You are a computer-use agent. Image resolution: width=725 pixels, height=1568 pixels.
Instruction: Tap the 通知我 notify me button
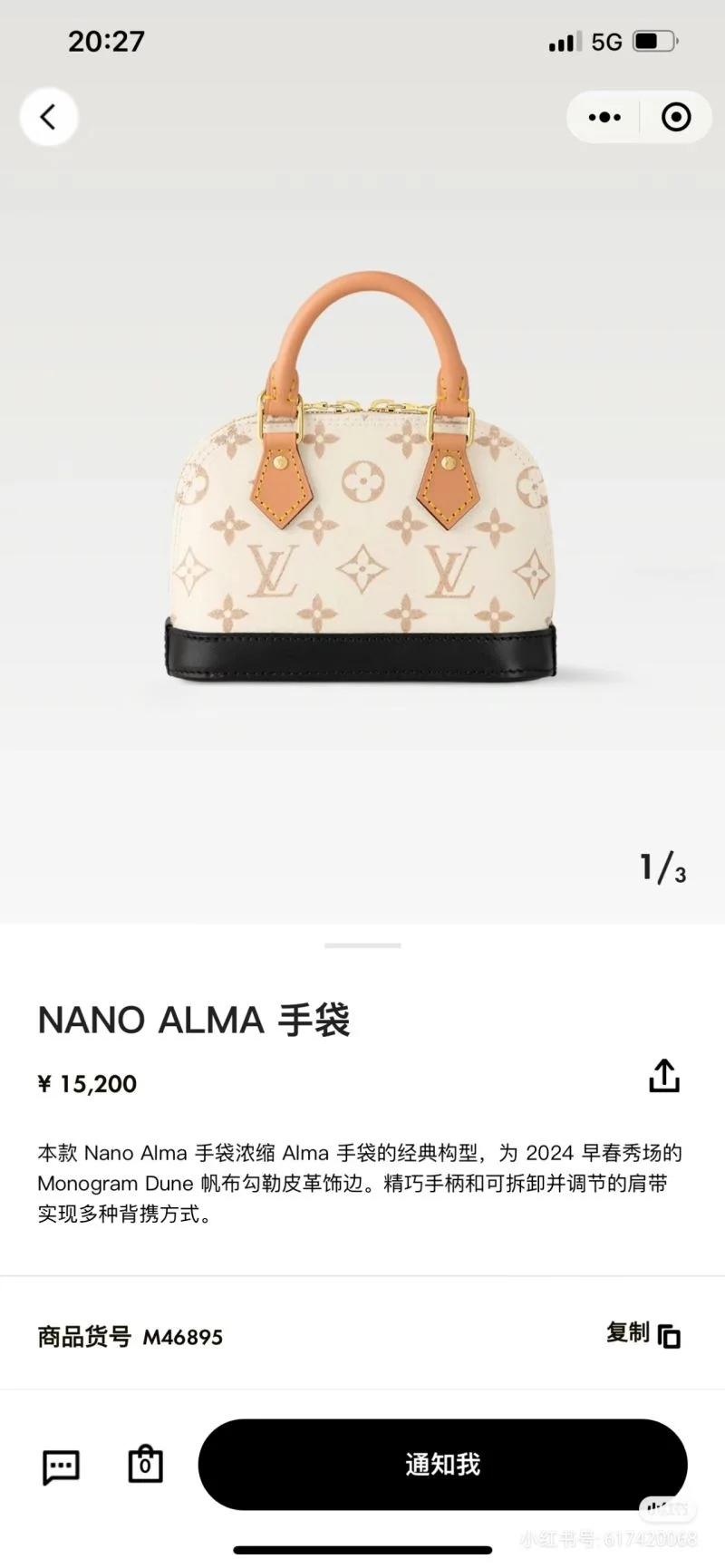point(442,1465)
